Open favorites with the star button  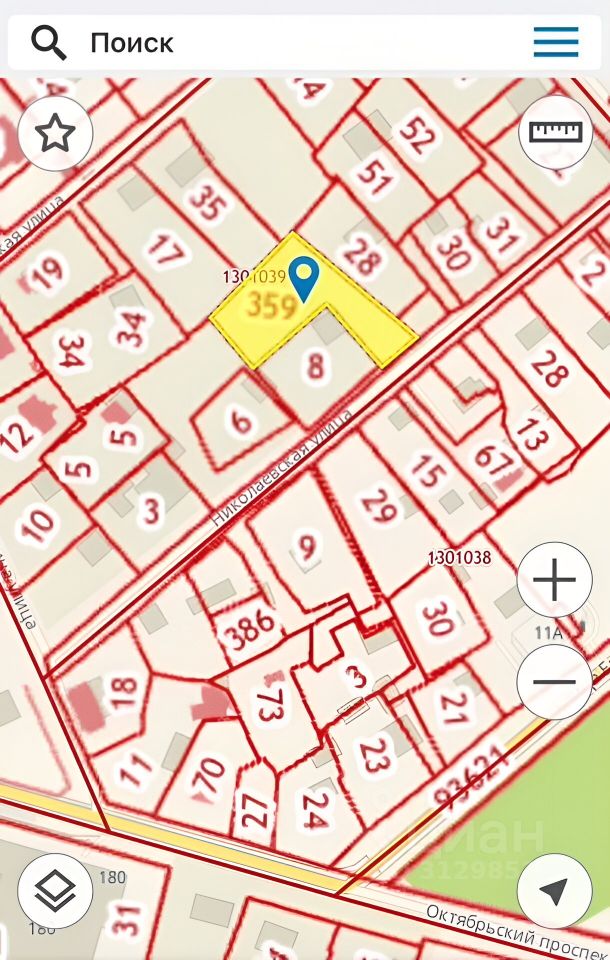[55, 133]
